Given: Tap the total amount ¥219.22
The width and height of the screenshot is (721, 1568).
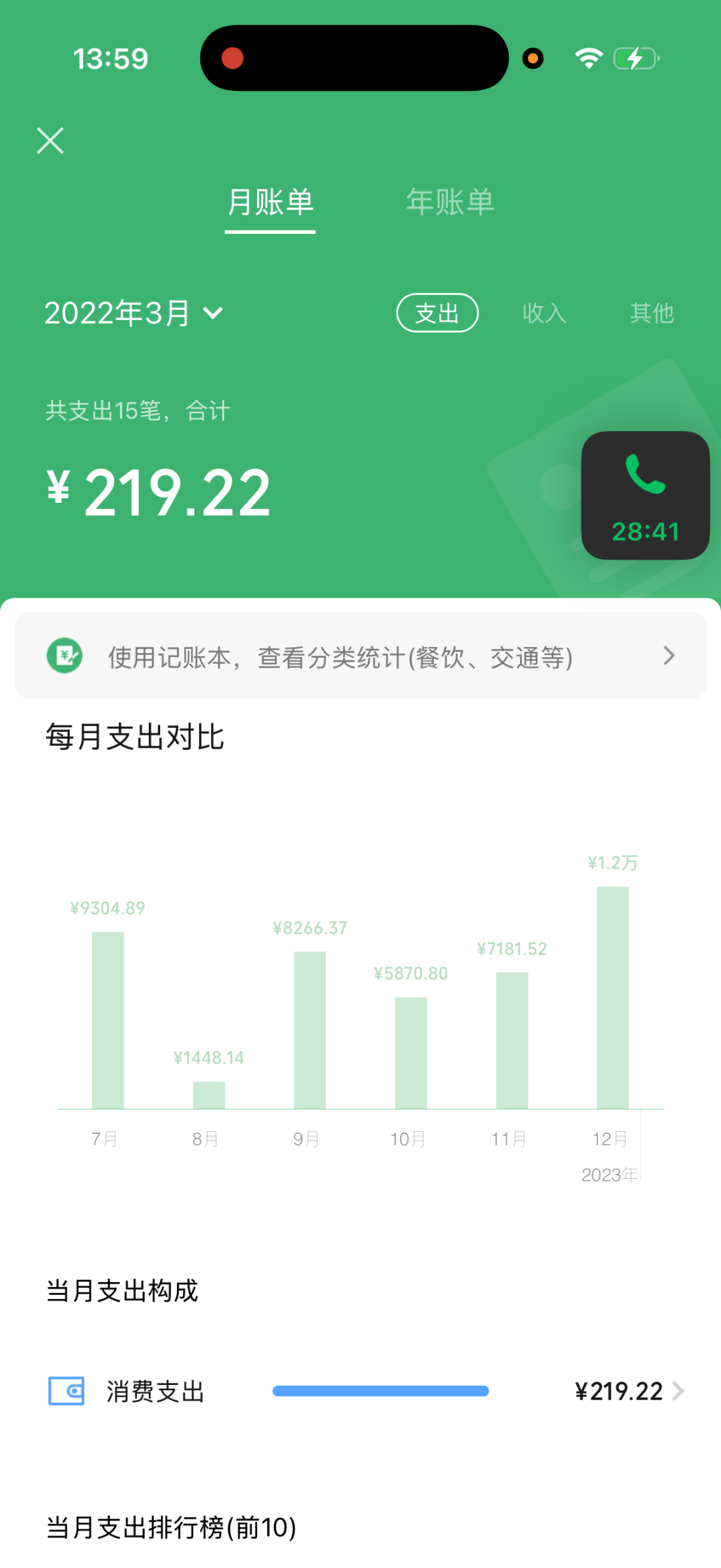Looking at the screenshot, I should click(159, 492).
